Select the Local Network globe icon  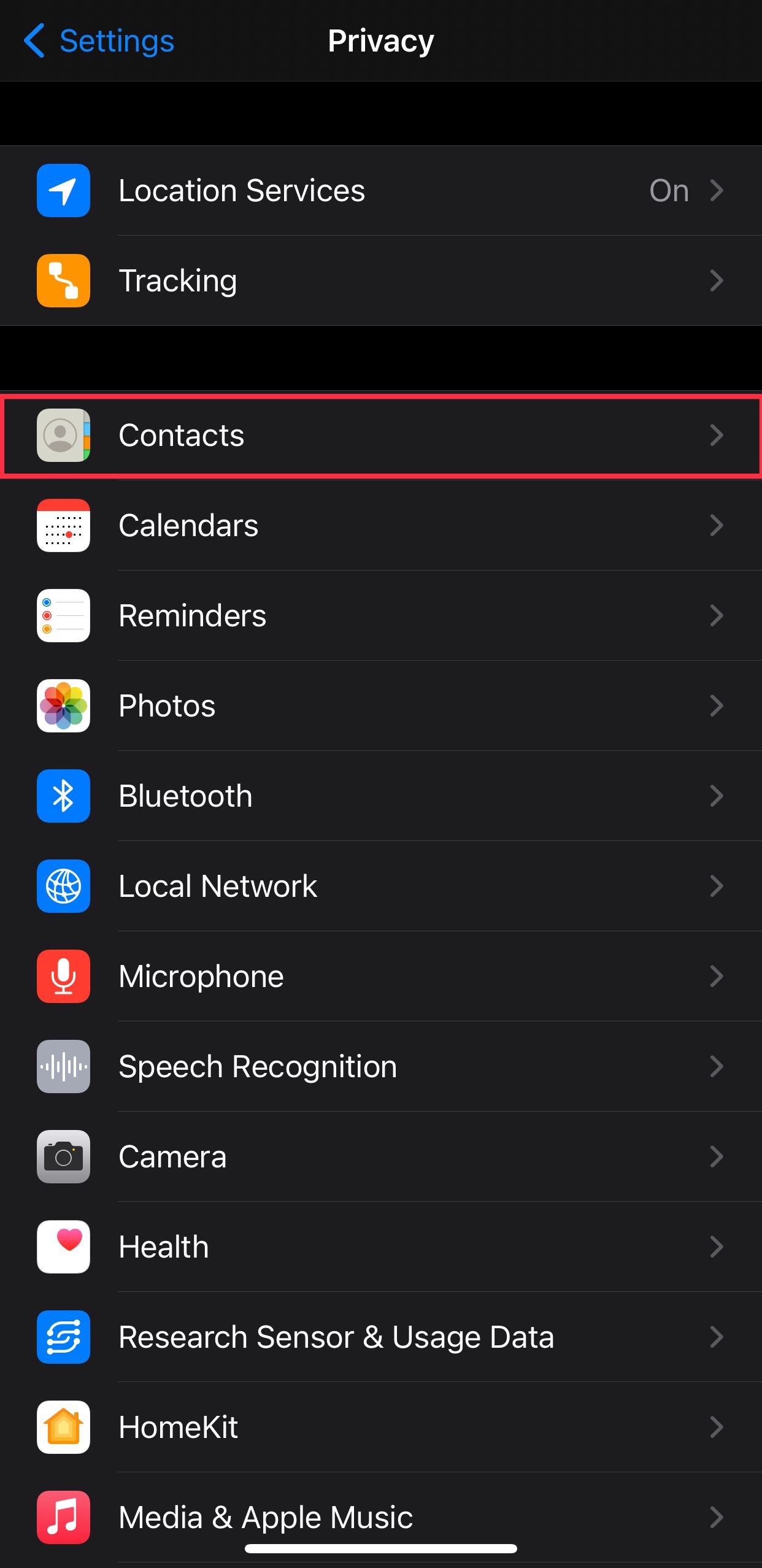63,886
